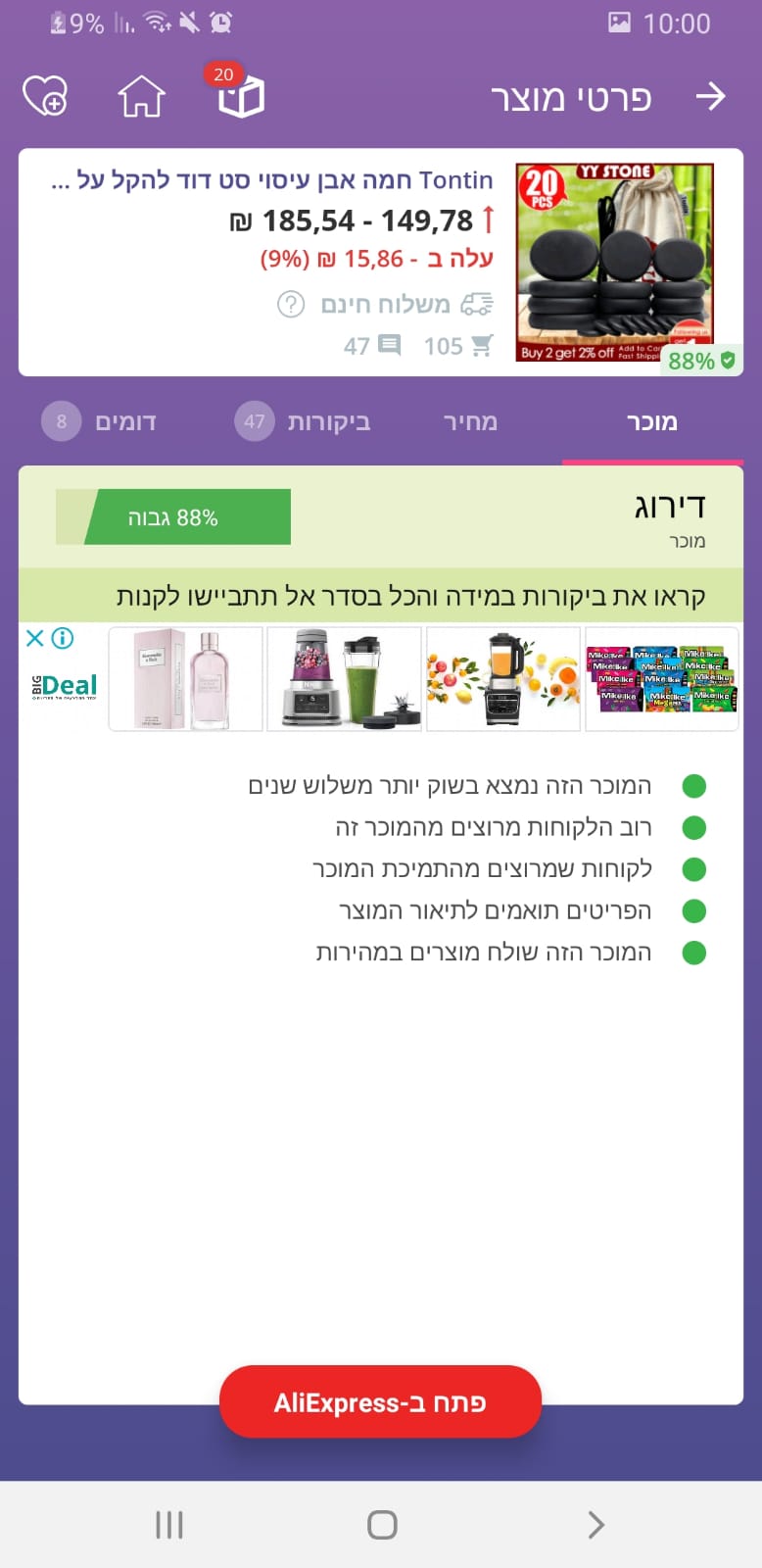The image size is (762, 1568).
Task: Close the BigDeal ad banner
Action: coord(34,639)
